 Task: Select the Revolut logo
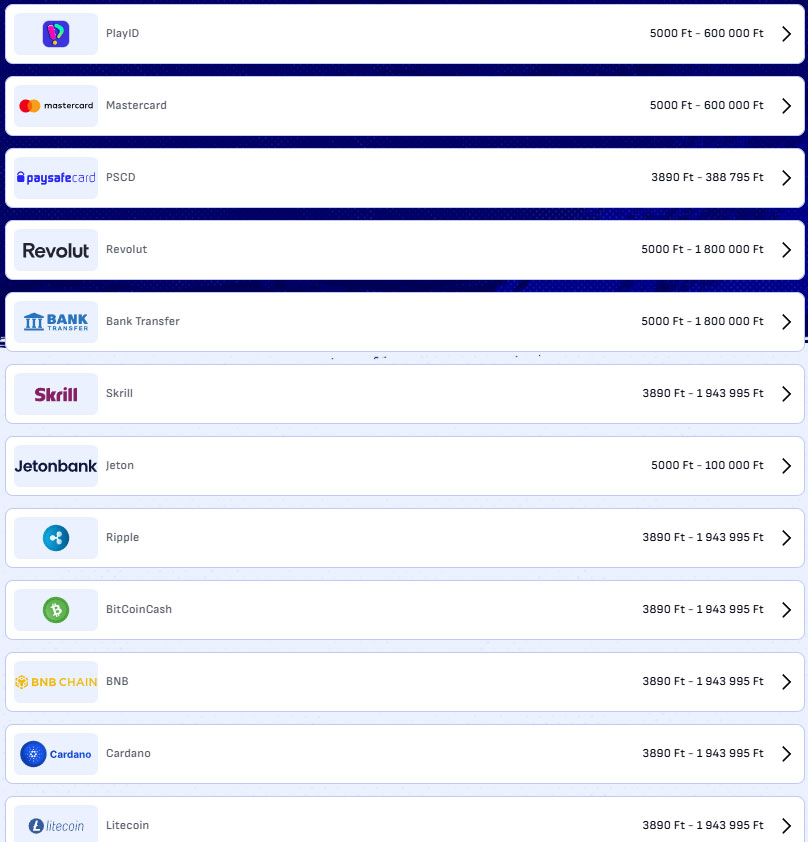pyautogui.click(x=55, y=249)
